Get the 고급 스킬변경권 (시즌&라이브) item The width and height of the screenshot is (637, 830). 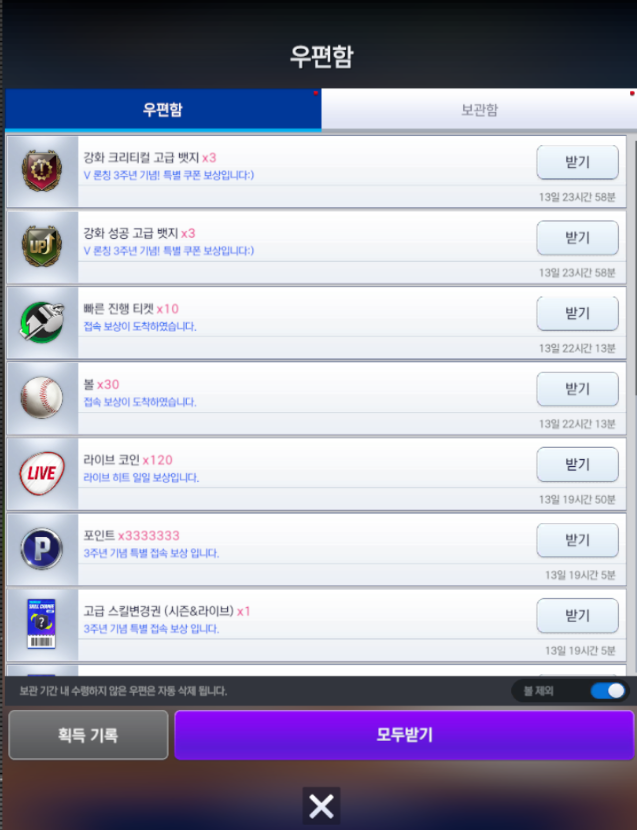[x=577, y=615]
